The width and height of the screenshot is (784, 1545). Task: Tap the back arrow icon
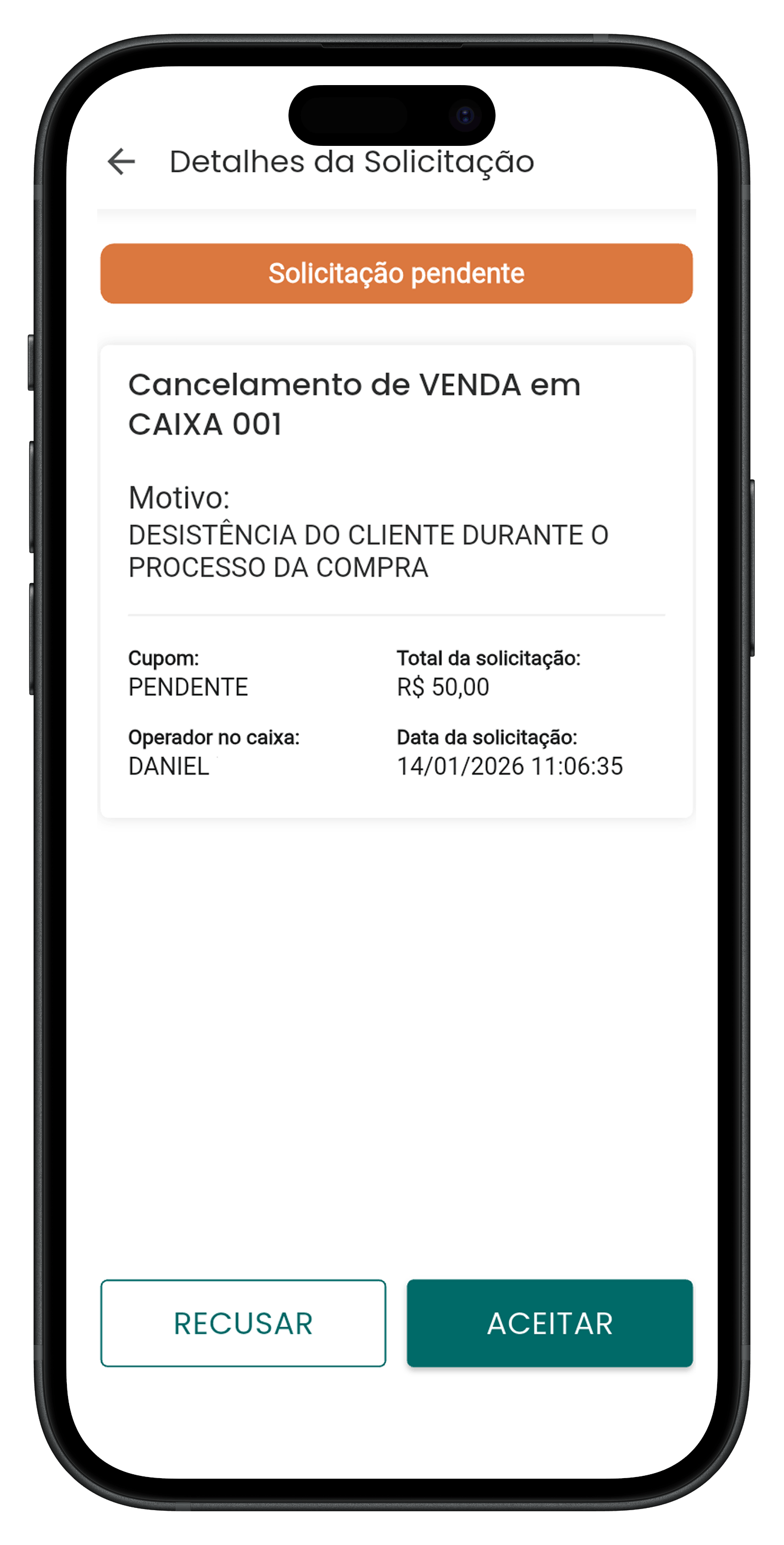pyautogui.click(x=120, y=160)
